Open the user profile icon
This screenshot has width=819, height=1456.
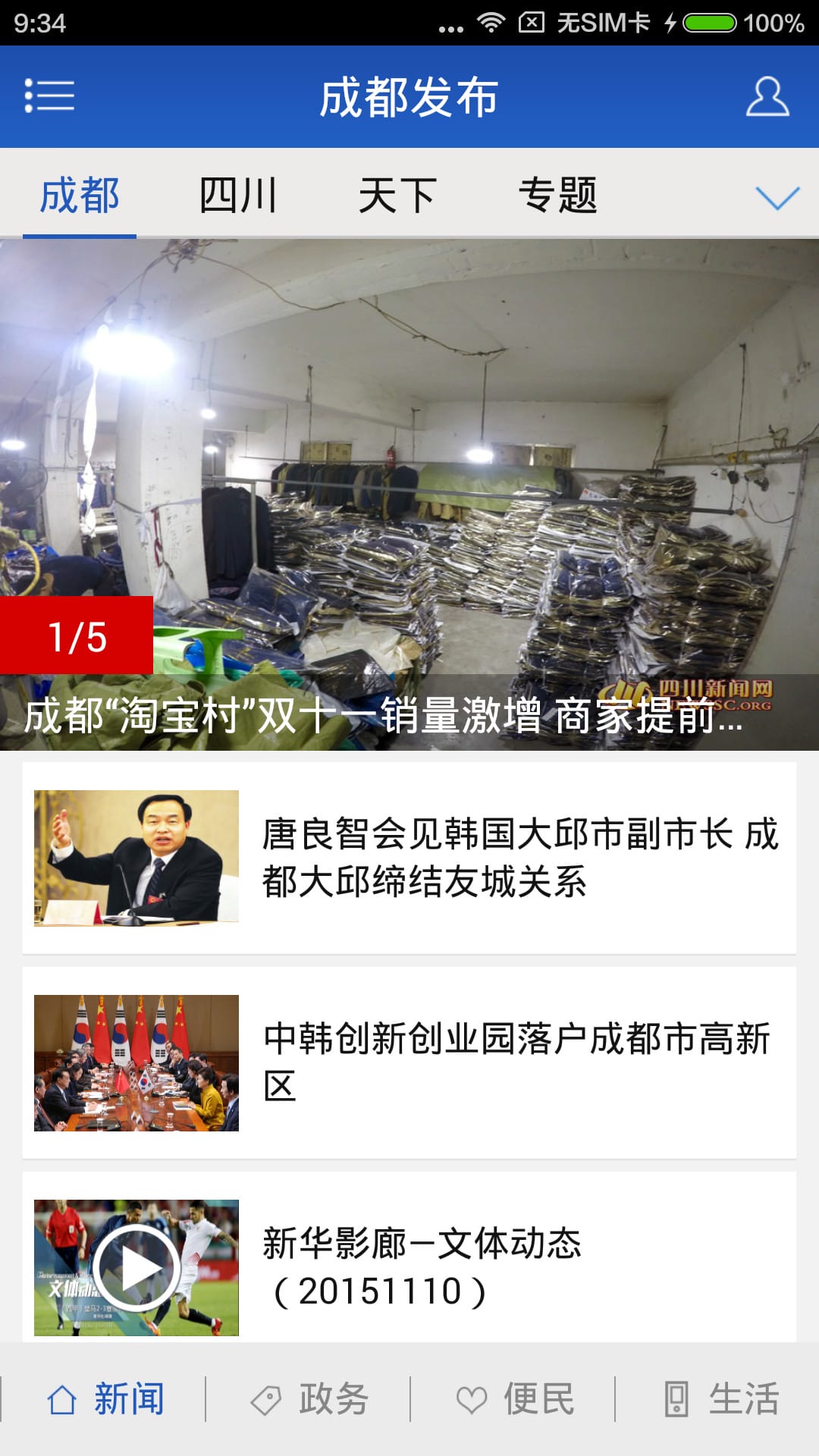[x=767, y=96]
